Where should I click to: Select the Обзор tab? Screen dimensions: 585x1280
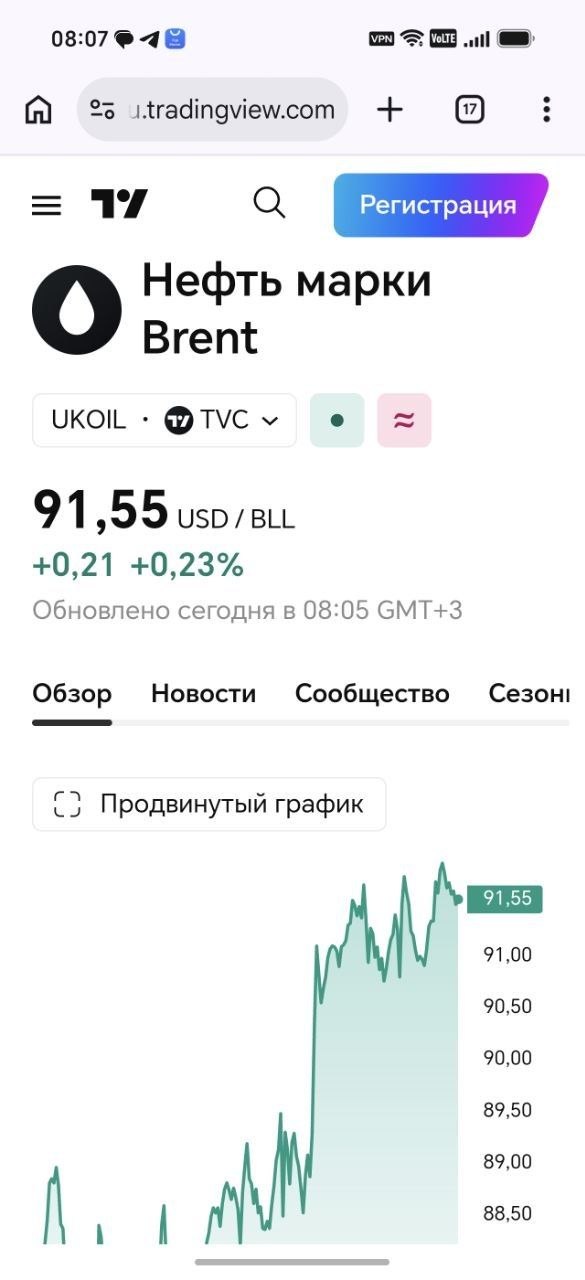click(x=72, y=693)
